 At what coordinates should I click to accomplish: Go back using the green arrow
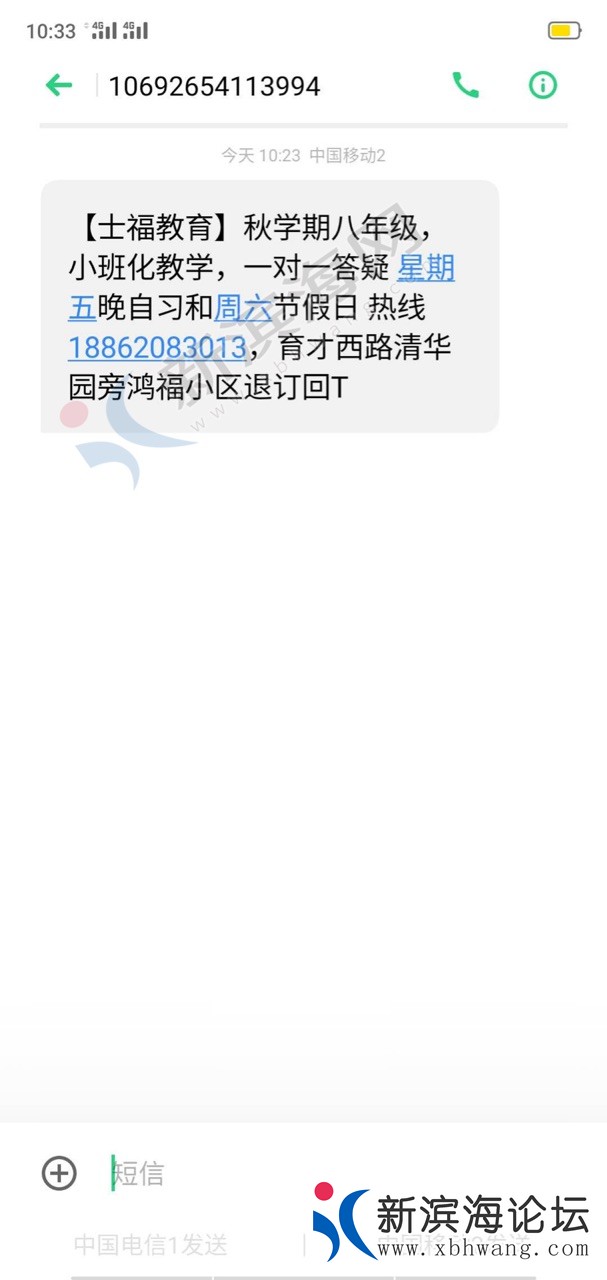click(x=59, y=86)
